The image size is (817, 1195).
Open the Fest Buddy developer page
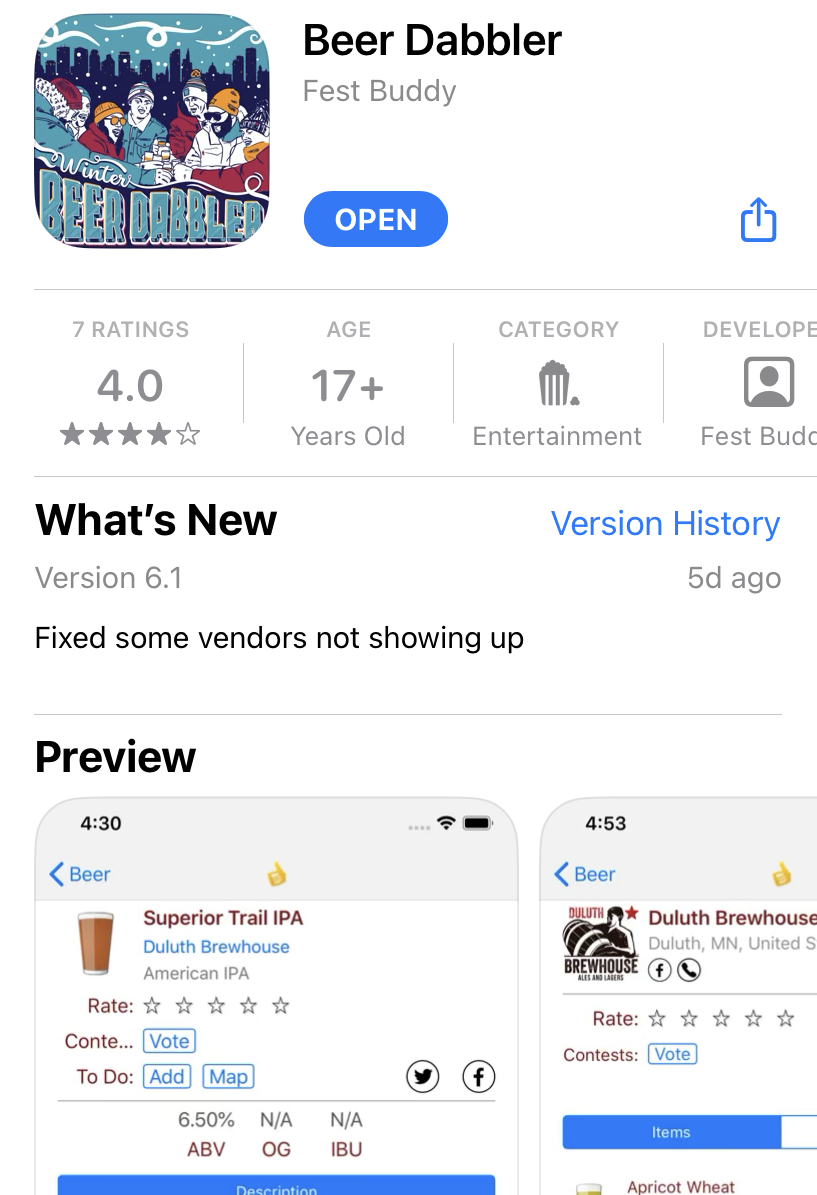click(379, 91)
